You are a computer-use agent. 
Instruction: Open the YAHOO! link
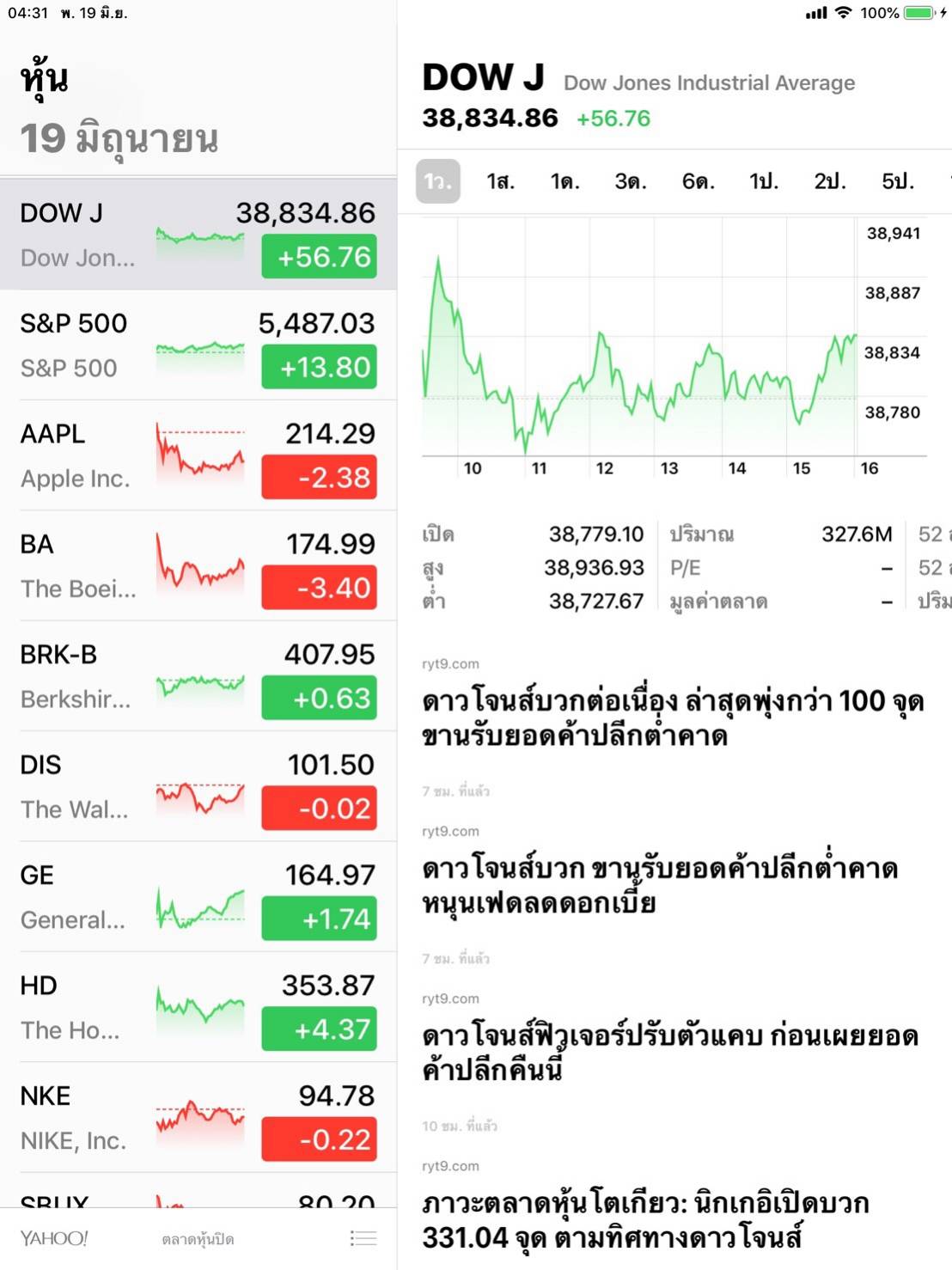(x=54, y=1238)
